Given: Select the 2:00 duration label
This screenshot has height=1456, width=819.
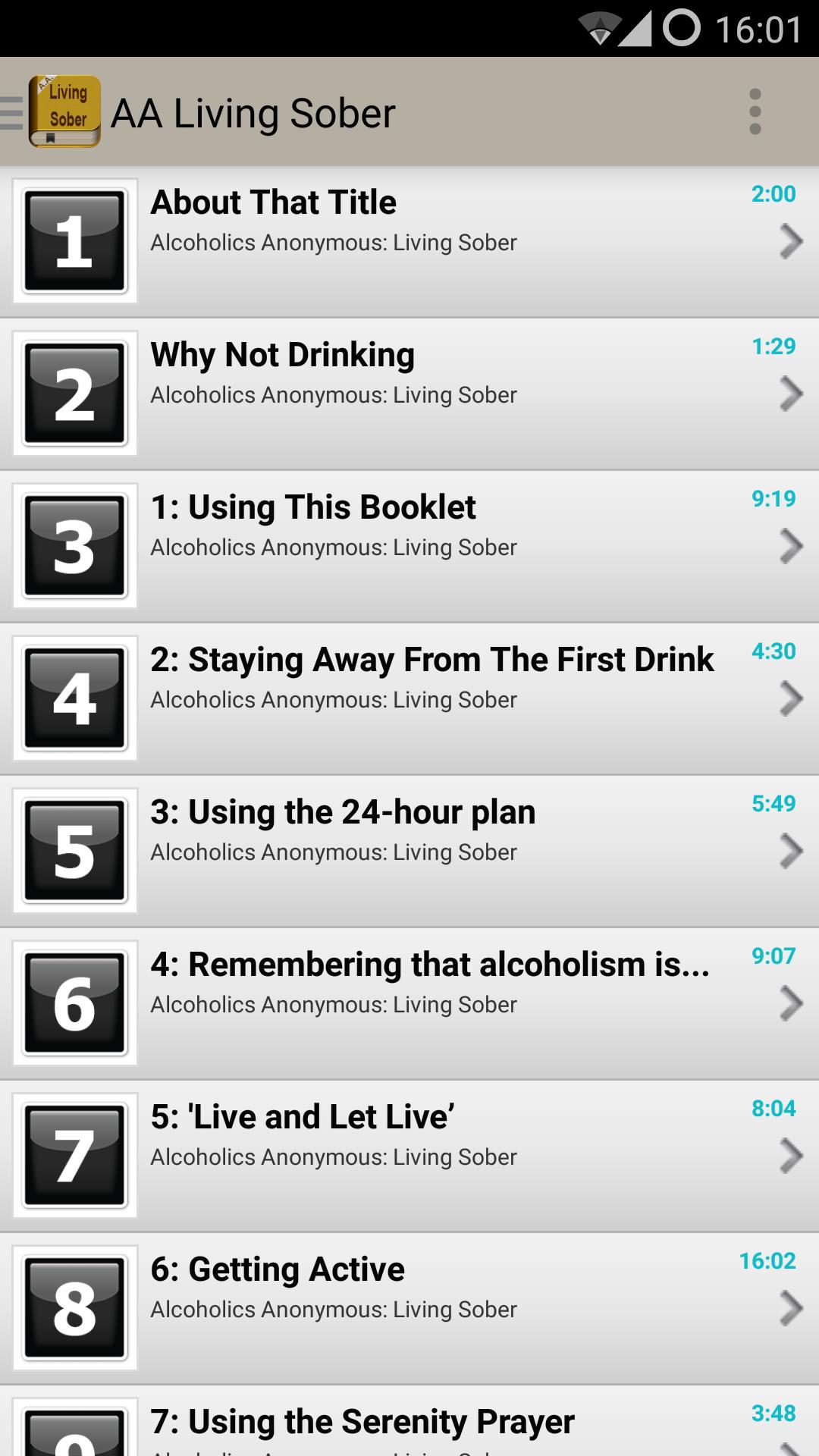Looking at the screenshot, I should click(774, 195).
